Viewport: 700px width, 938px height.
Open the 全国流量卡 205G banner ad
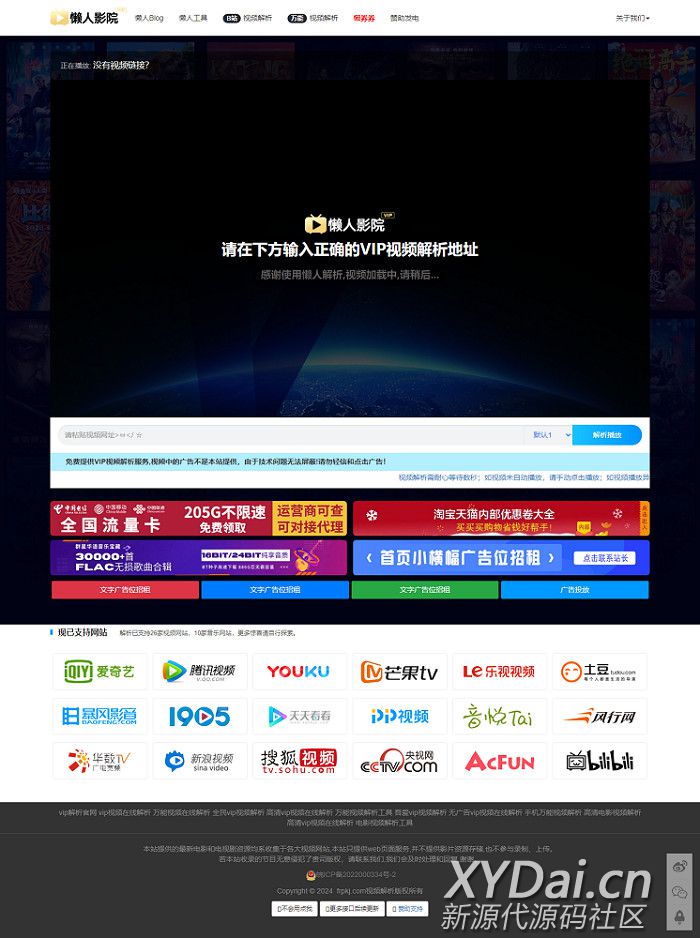[198, 518]
